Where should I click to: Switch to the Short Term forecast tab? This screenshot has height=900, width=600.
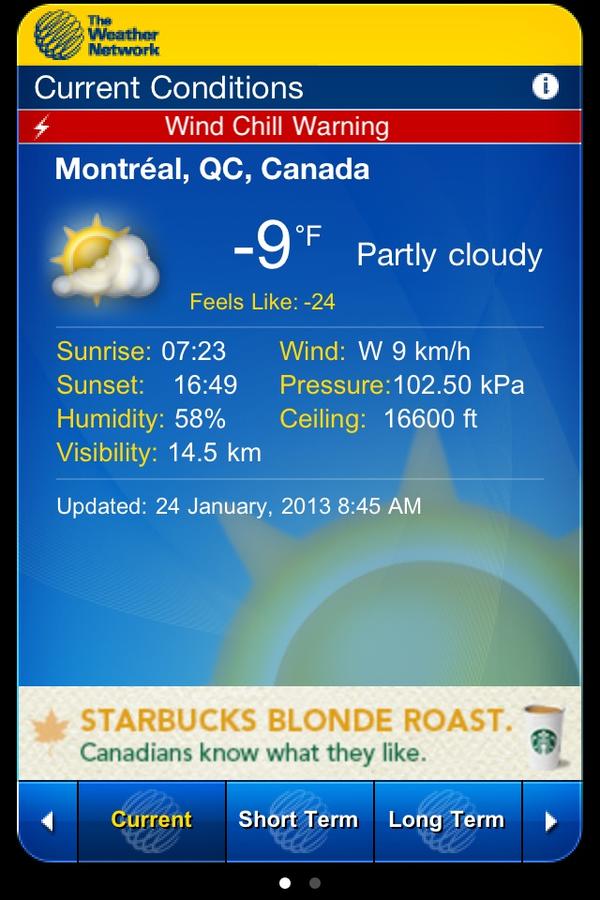click(299, 820)
